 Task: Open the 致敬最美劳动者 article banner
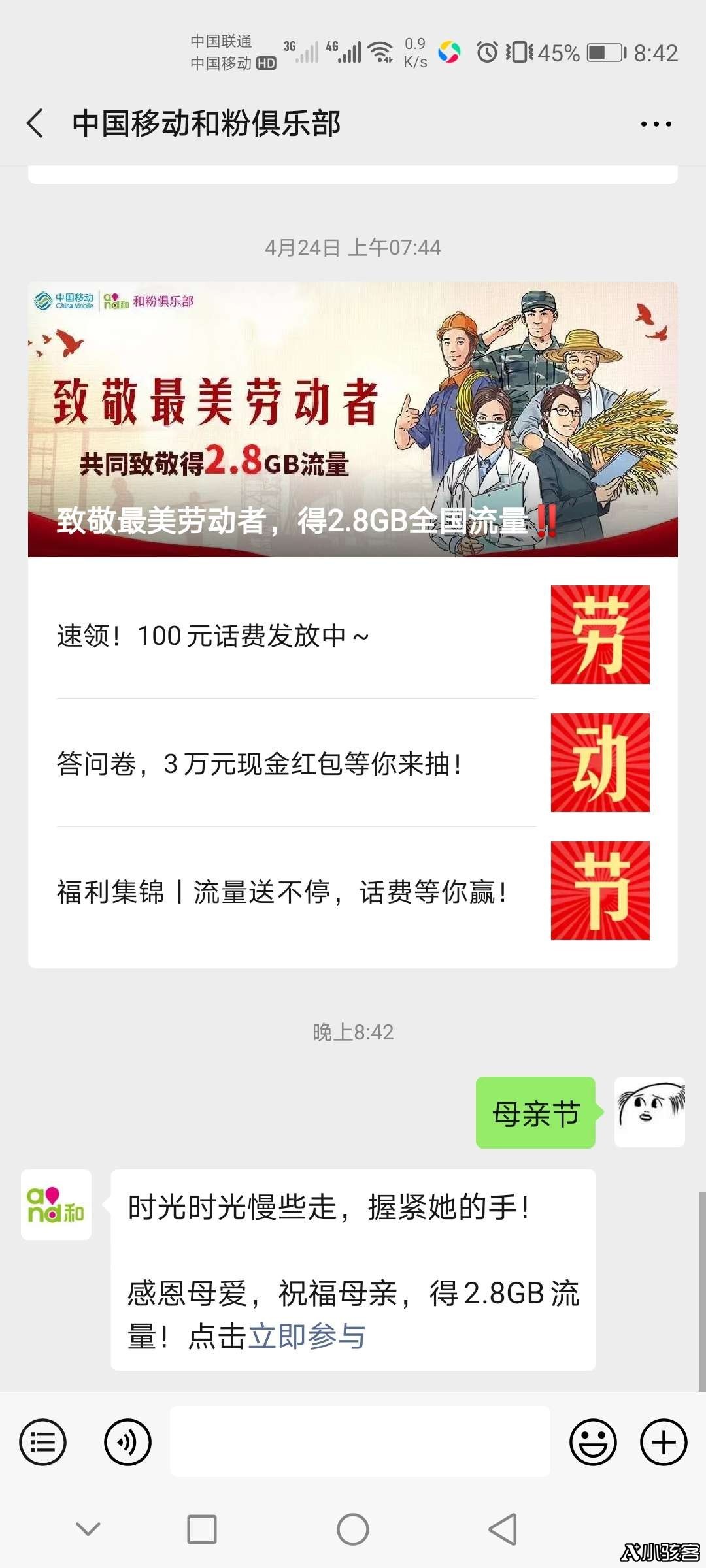352,419
